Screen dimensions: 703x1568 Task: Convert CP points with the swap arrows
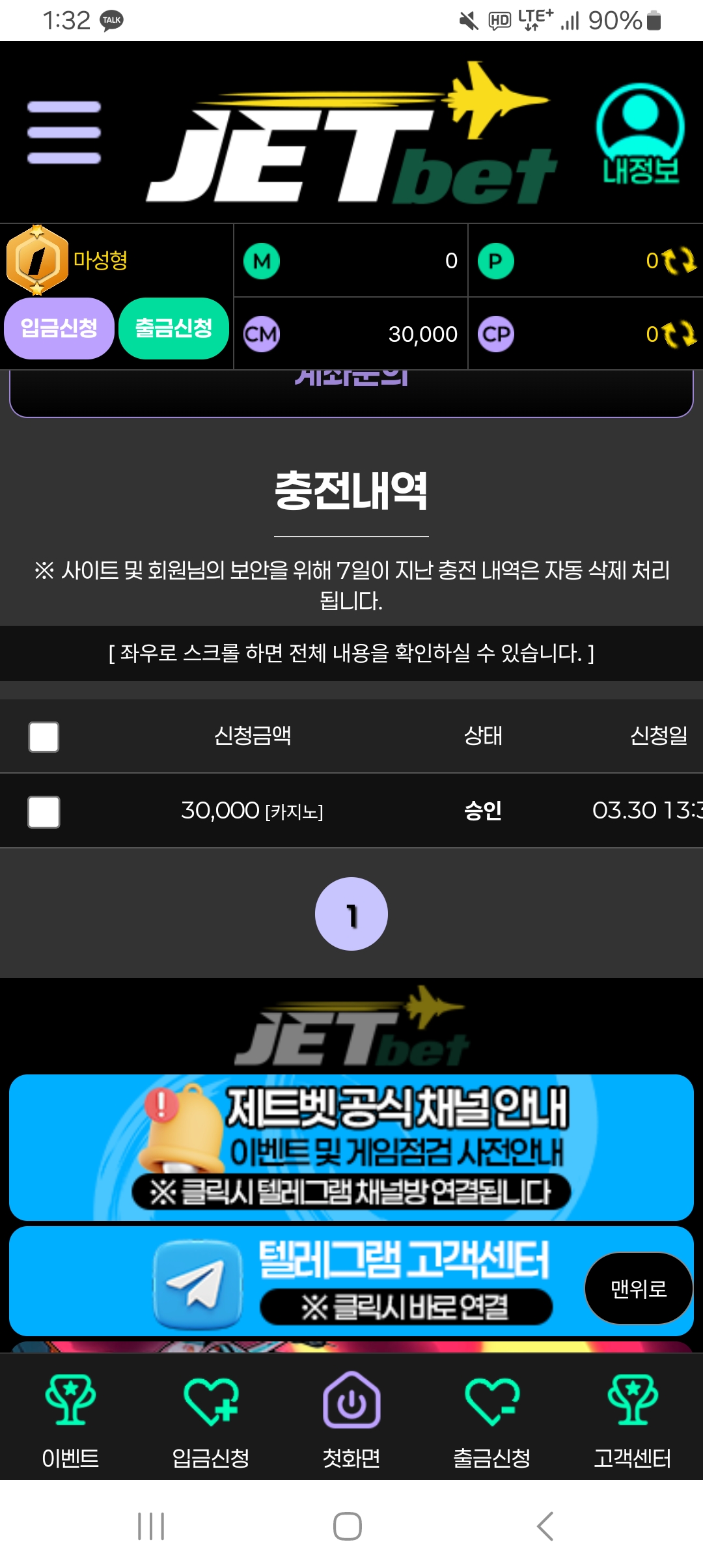point(679,334)
